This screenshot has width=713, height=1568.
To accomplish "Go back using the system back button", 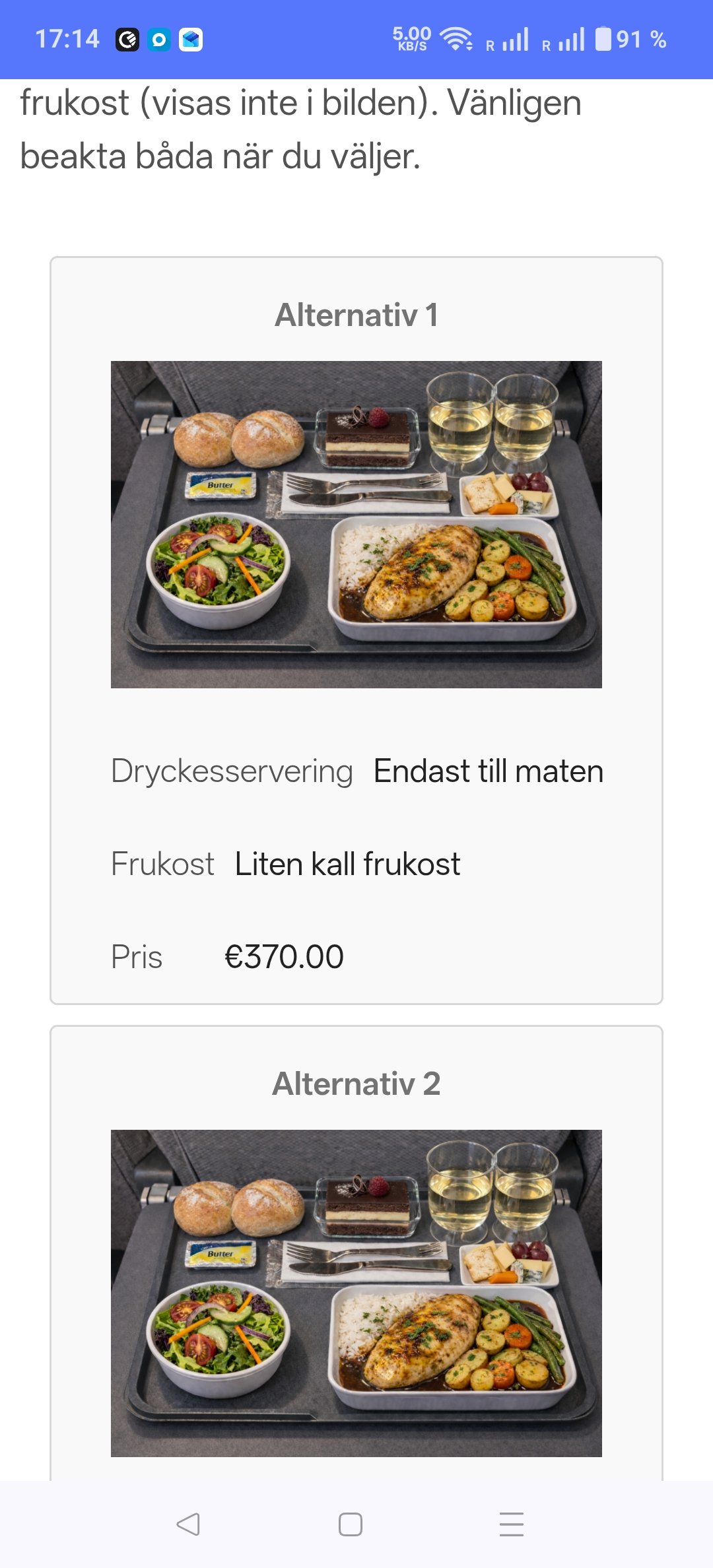I will [188, 1524].
